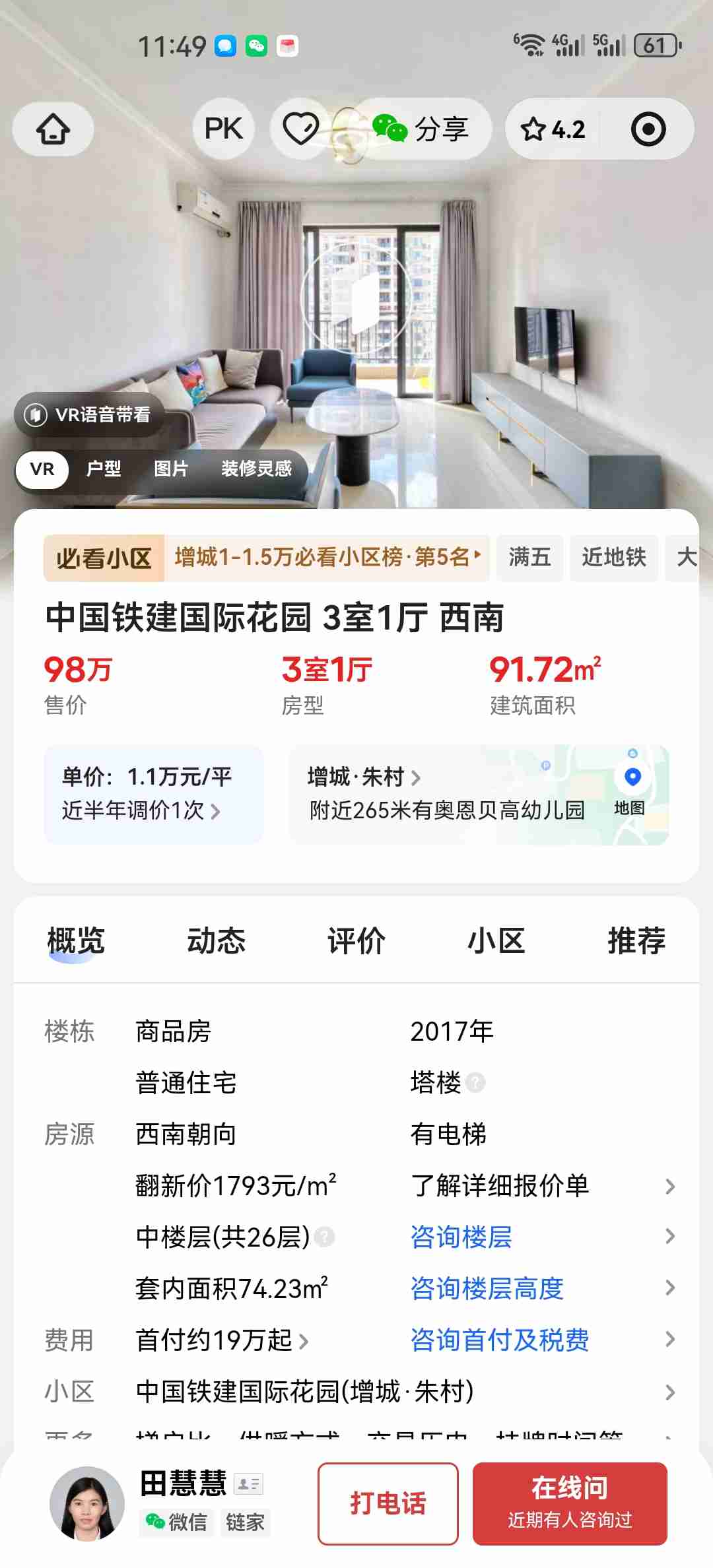Image resolution: width=713 pixels, height=1568 pixels.
Task: Jump to the 评价 section tab
Action: tap(356, 940)
